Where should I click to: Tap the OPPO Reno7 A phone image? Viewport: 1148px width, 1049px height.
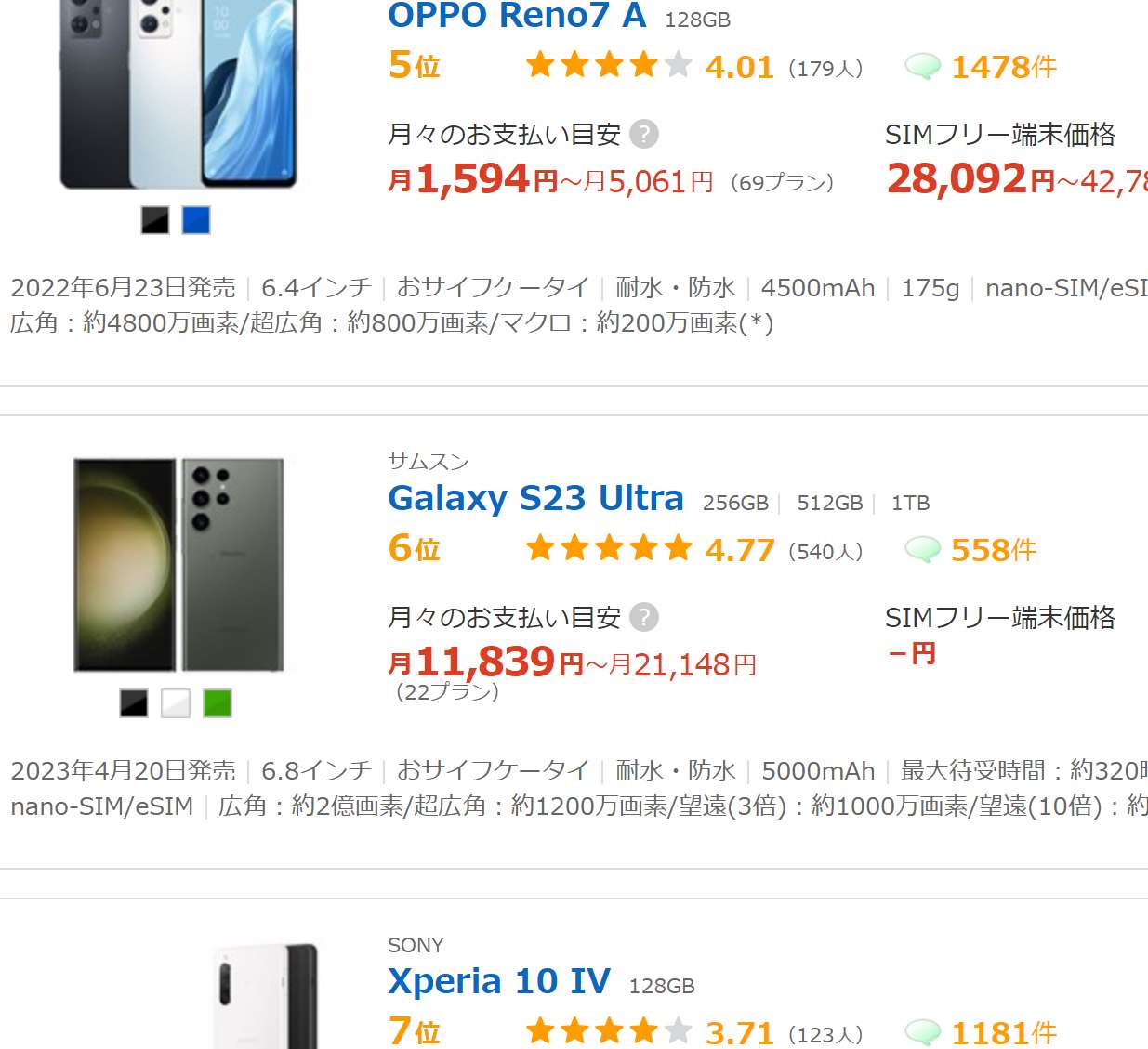coord(178,93)
